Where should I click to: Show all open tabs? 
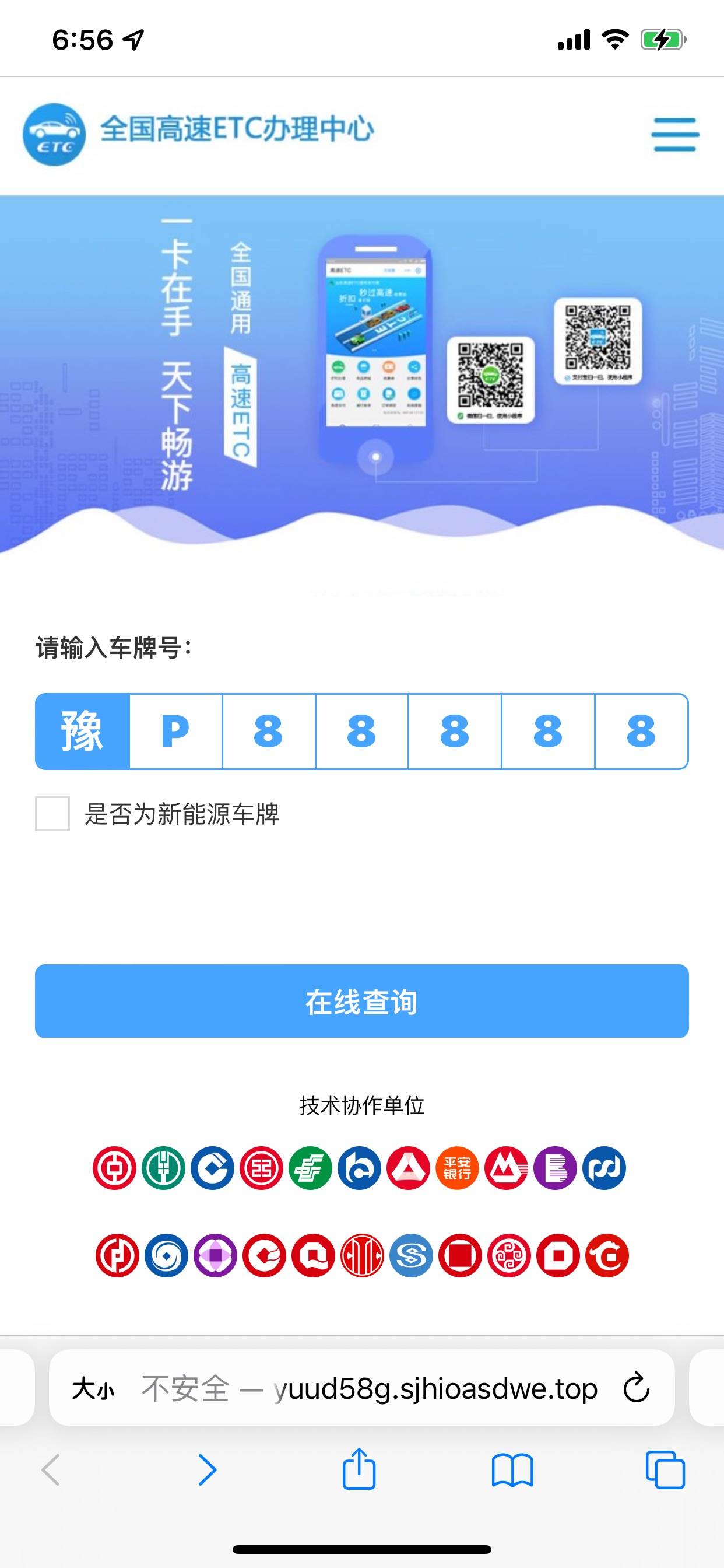click(x=665, y=1470)
